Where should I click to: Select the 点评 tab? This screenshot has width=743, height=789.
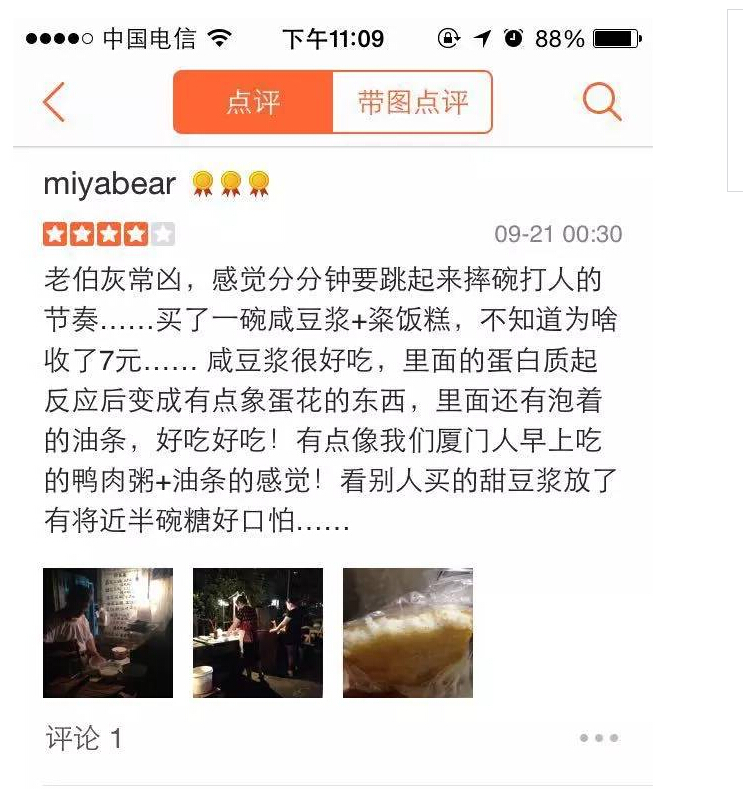click(252, 102)
